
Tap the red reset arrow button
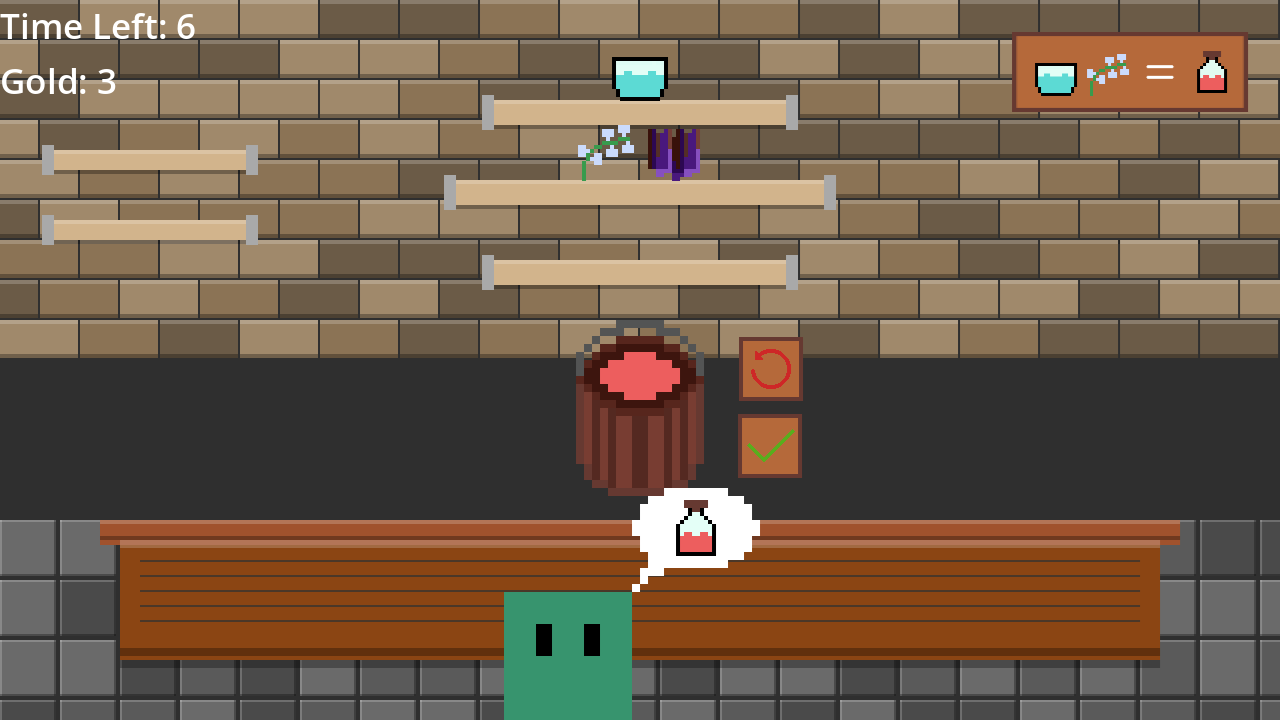[x=770, y=369]
